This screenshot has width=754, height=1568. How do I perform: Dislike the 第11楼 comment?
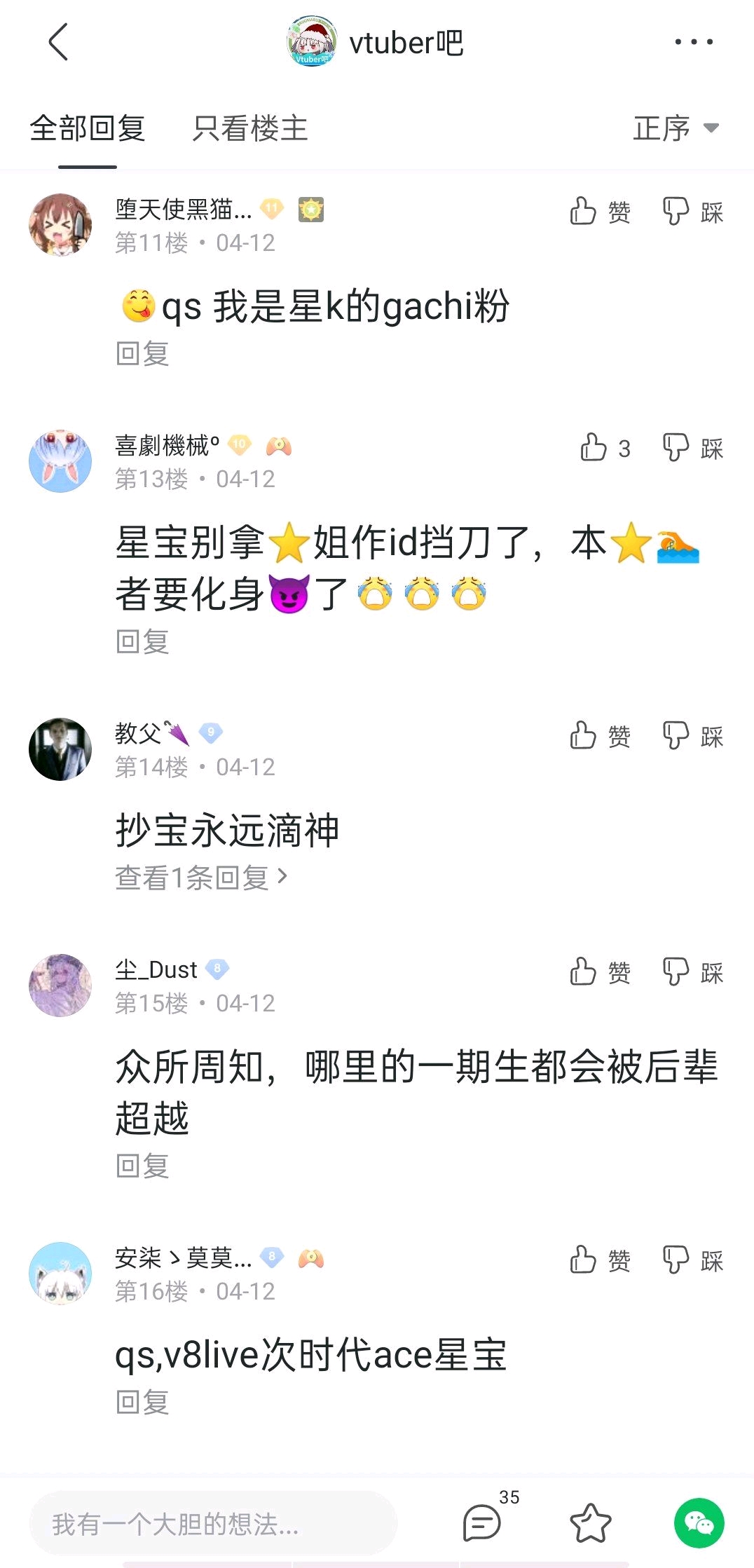pyautogui.click(x=692, y=211)
